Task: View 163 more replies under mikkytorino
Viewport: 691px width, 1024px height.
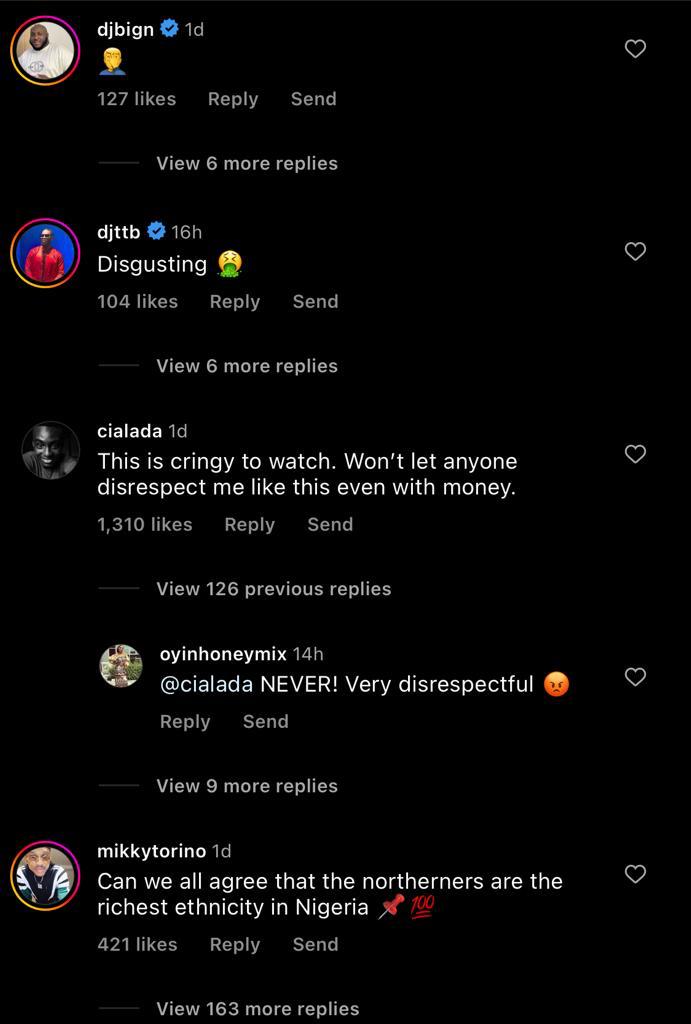Action: (257, 1009)
